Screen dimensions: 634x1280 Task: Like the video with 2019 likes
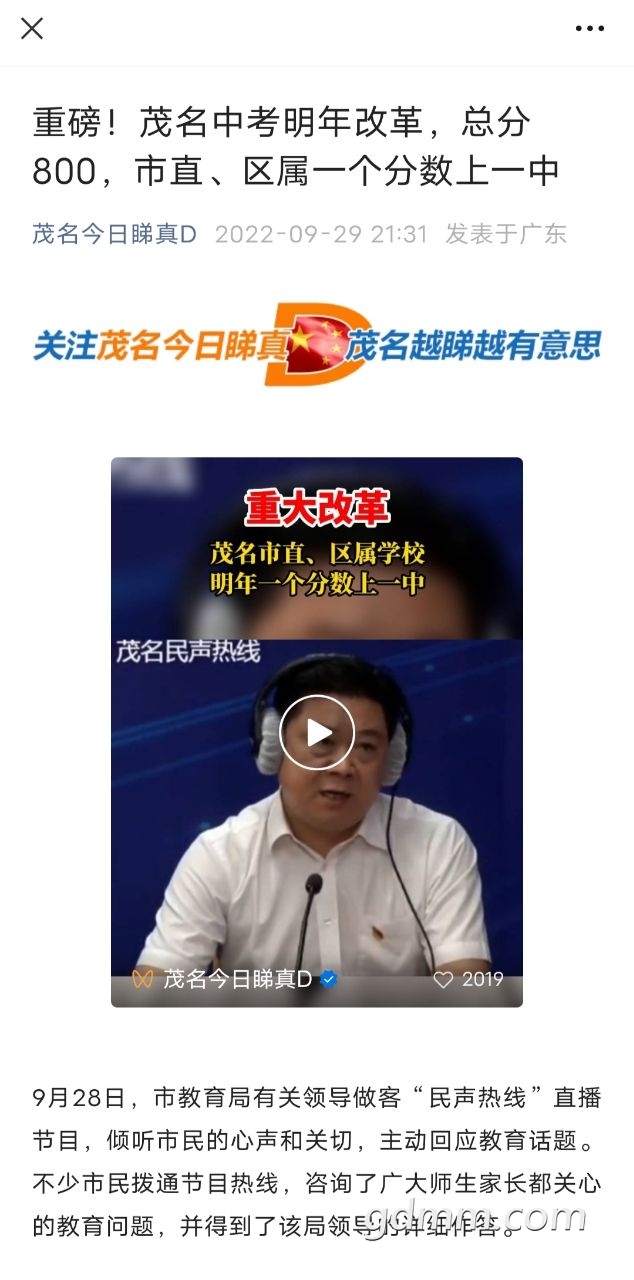(443, 980)
